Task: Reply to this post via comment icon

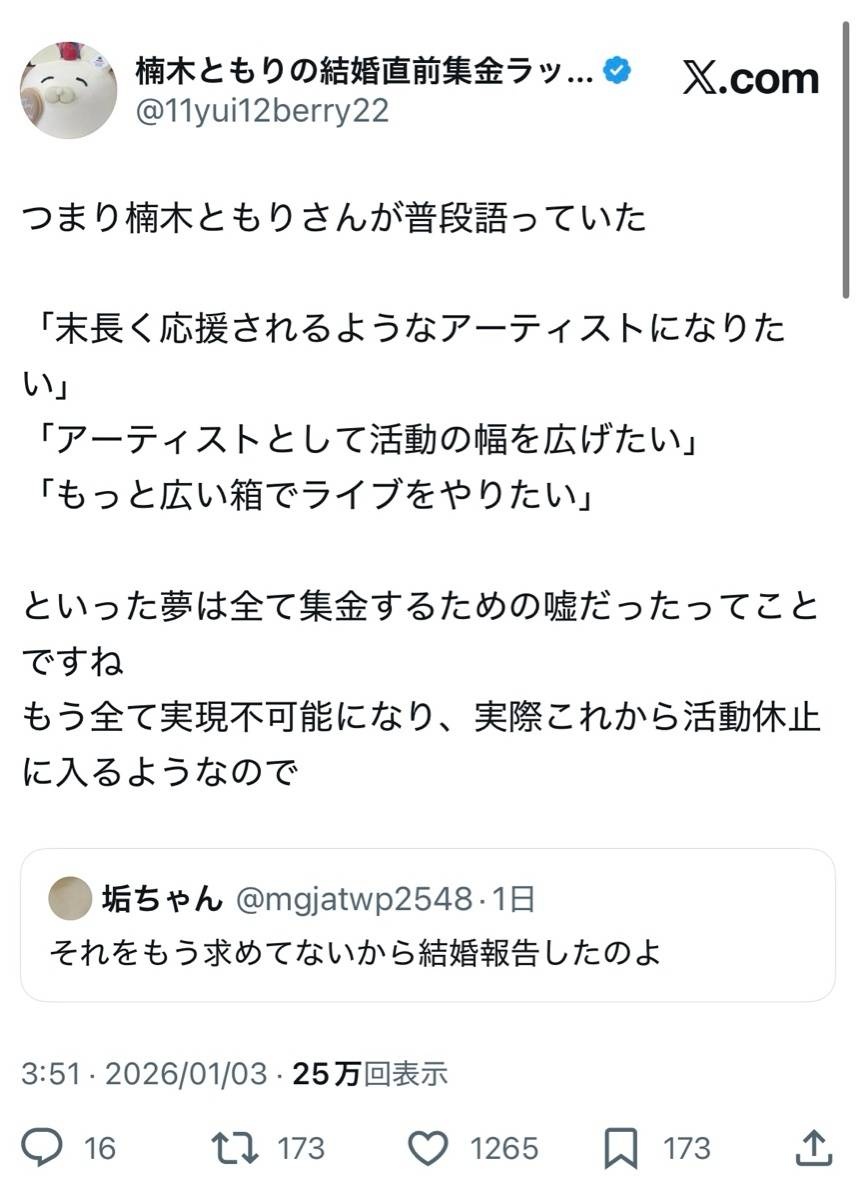Action: point(43,1147)
